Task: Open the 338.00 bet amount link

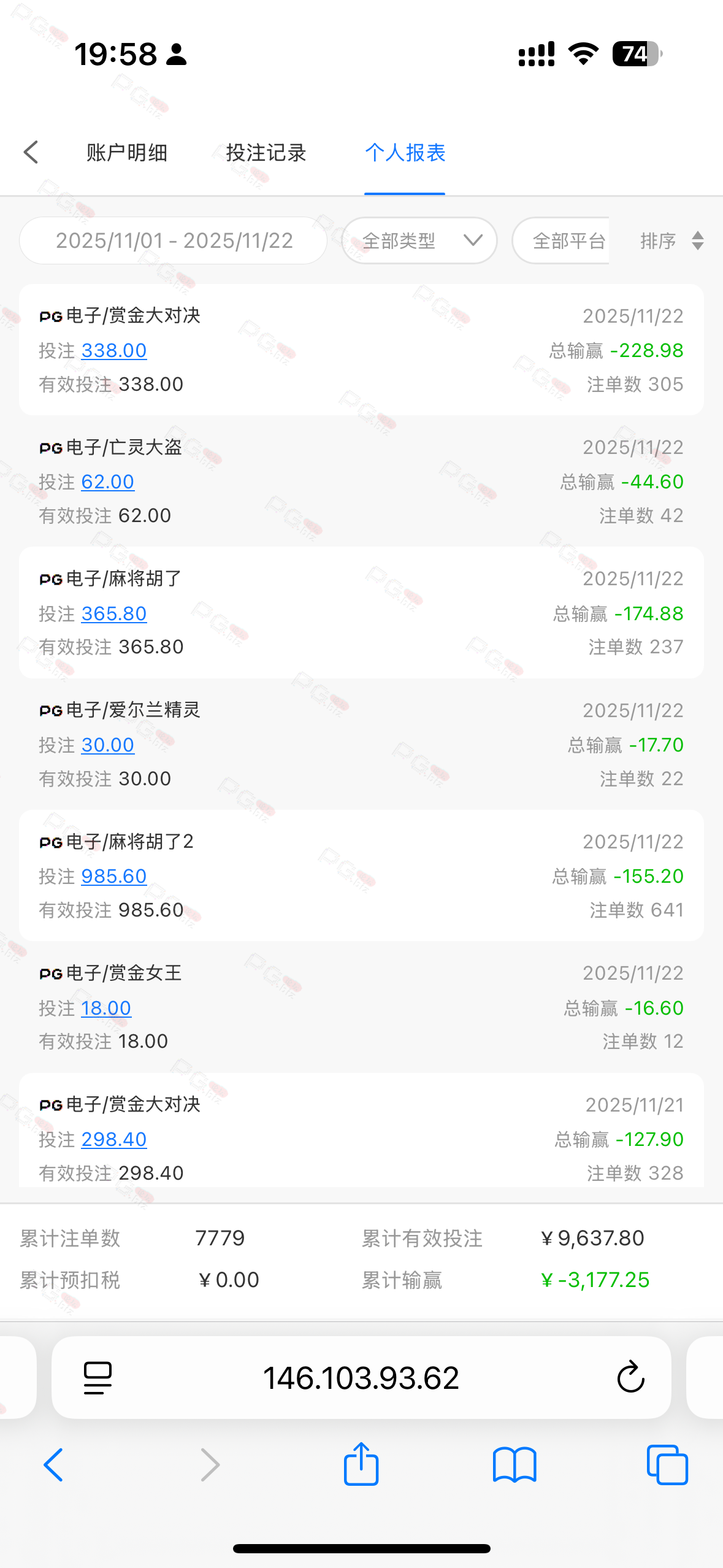Action: point(114,350)
